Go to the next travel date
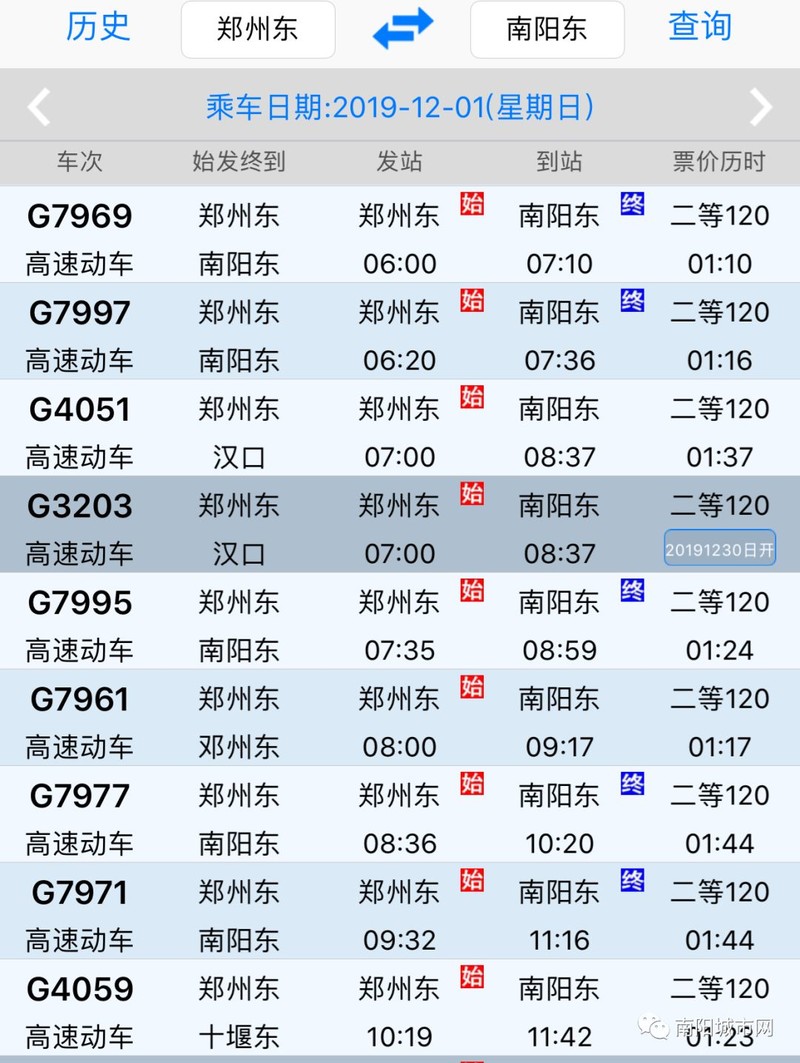The height and width of the screenshot is (1063, 800). [x=761, y=107]
